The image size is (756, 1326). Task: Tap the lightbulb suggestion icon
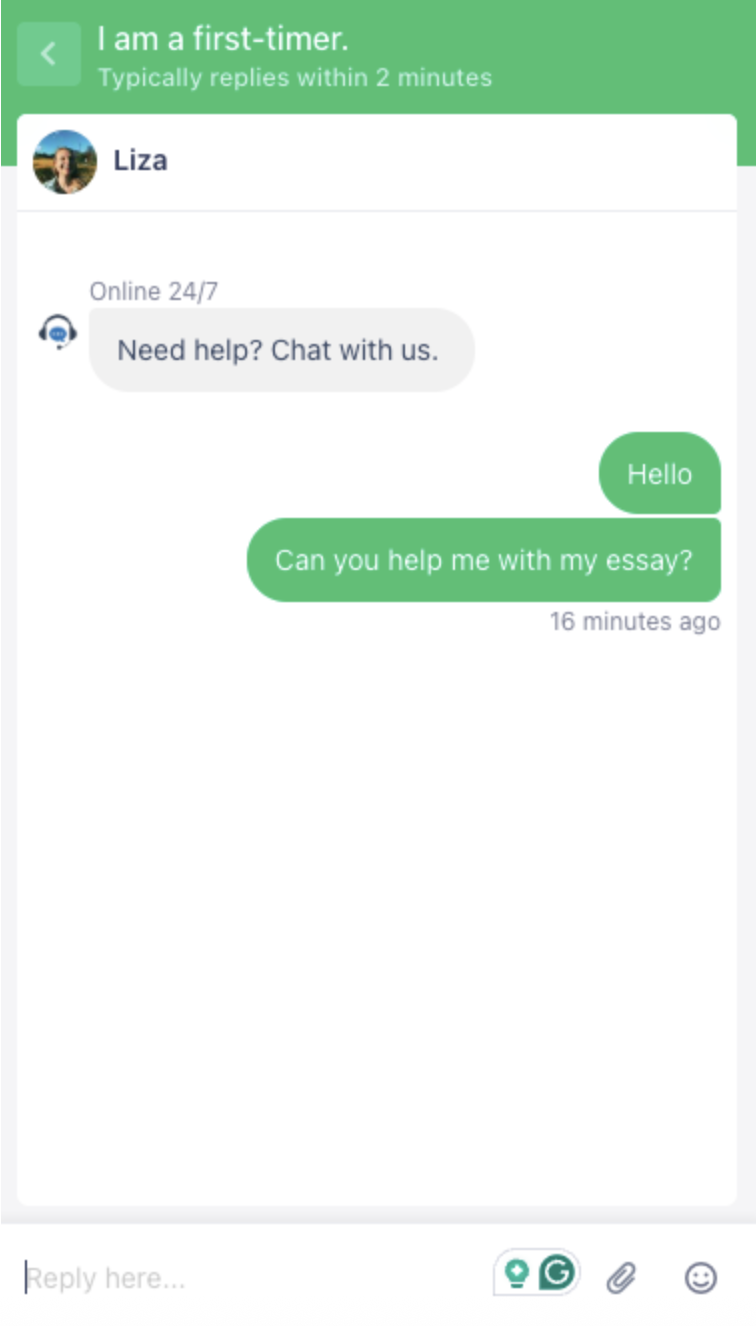pos(516,1273)
